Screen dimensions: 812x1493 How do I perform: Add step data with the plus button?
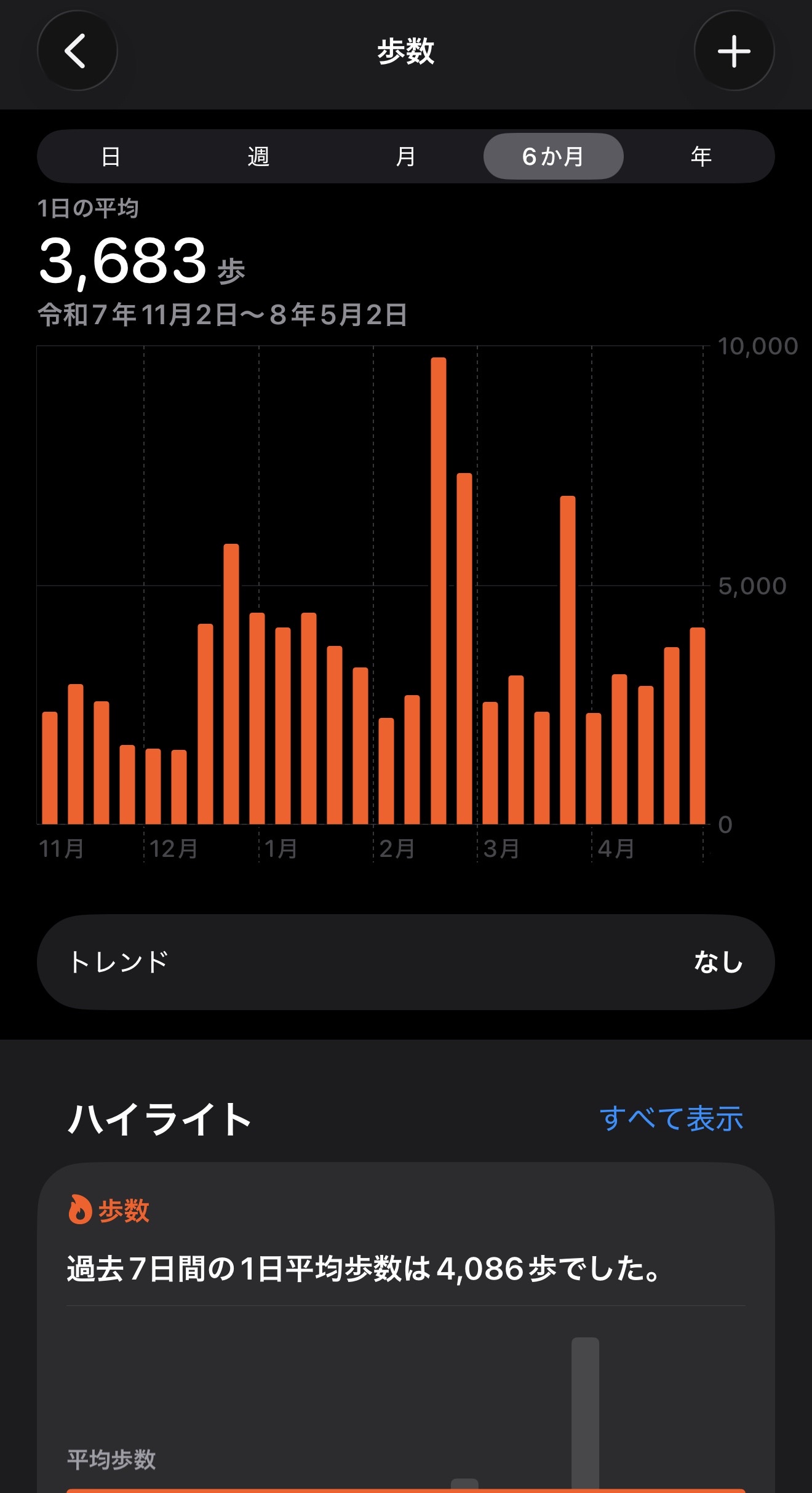734,51
